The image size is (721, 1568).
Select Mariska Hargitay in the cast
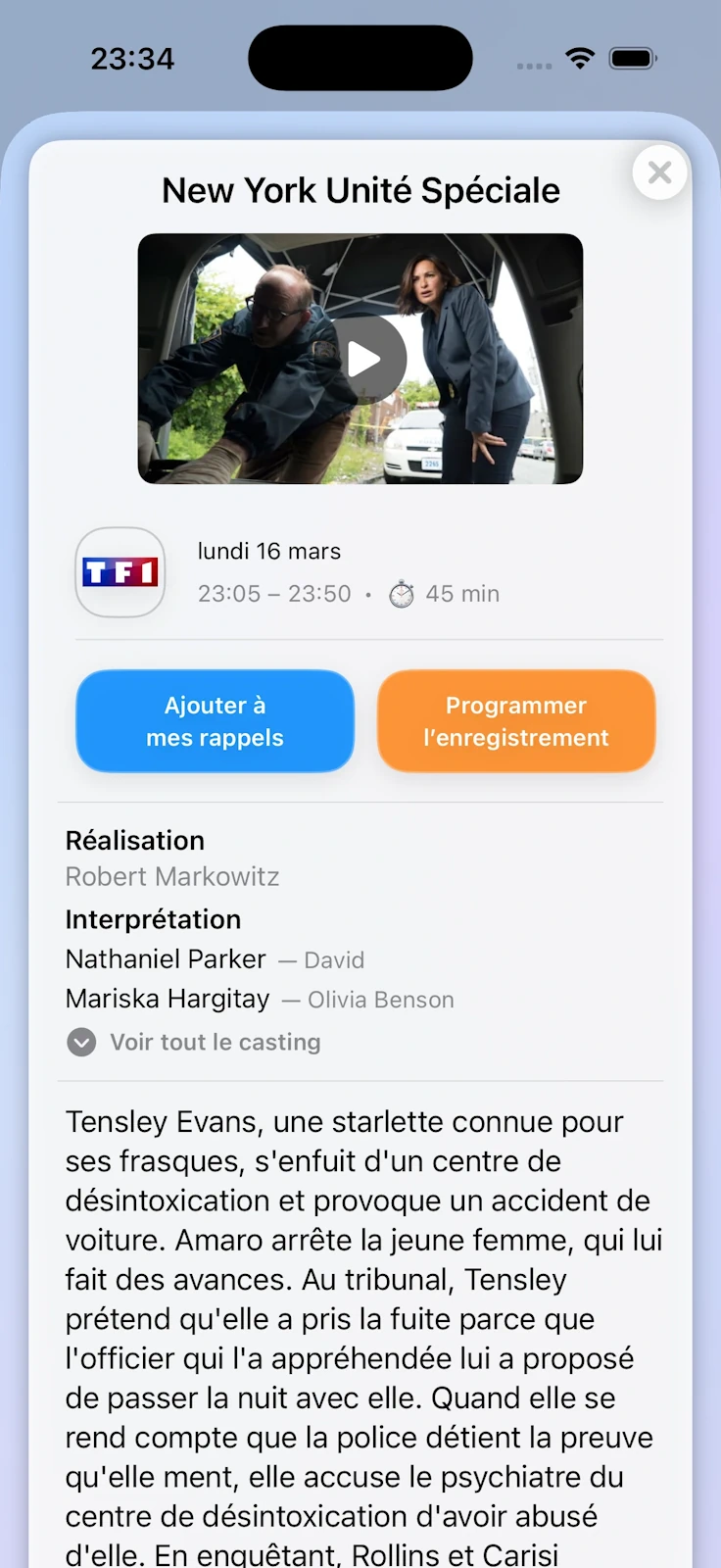[167, 999]
